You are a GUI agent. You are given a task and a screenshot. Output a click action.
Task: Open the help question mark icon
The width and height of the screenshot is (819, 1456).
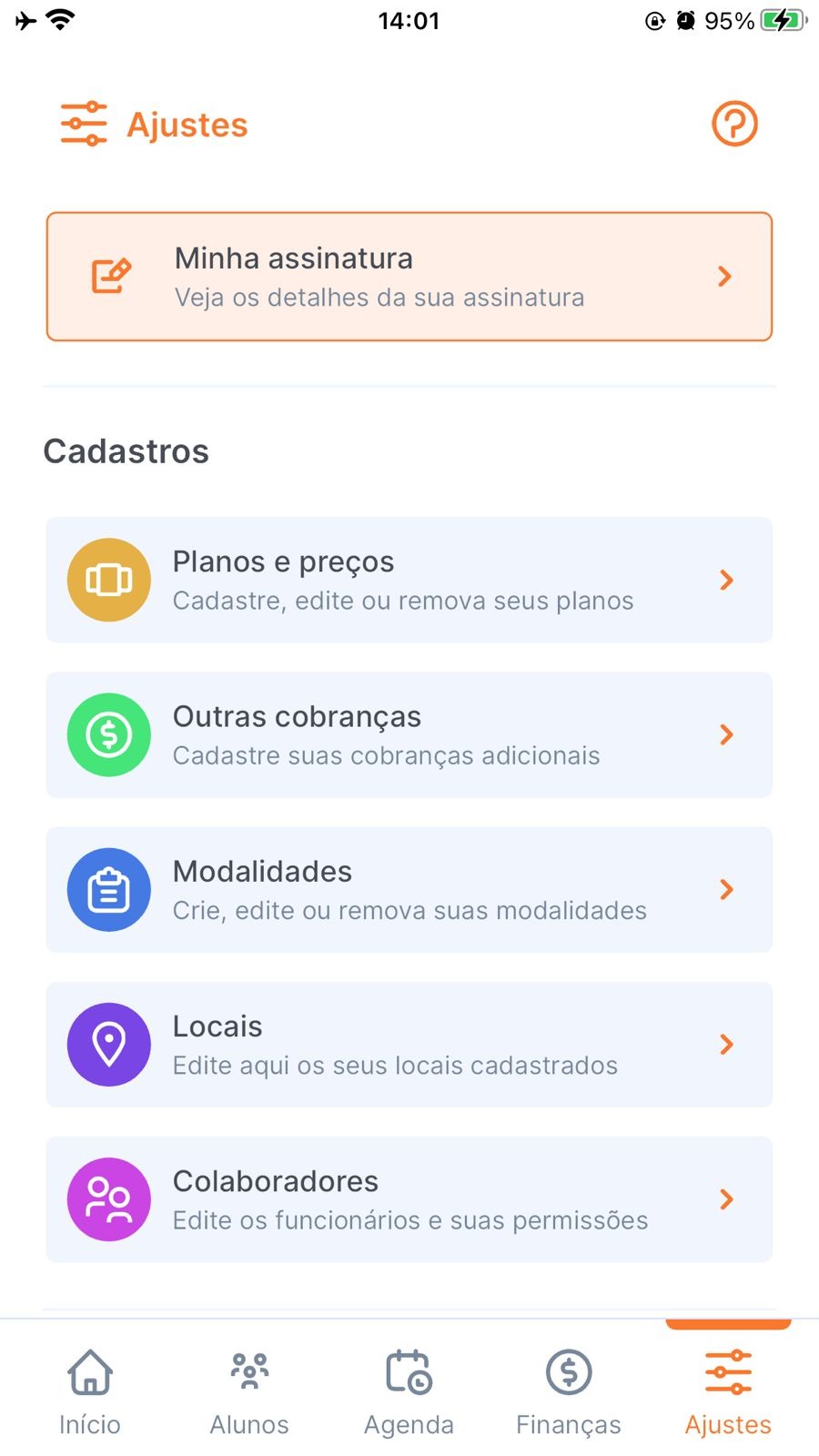(x=733, y=124)
